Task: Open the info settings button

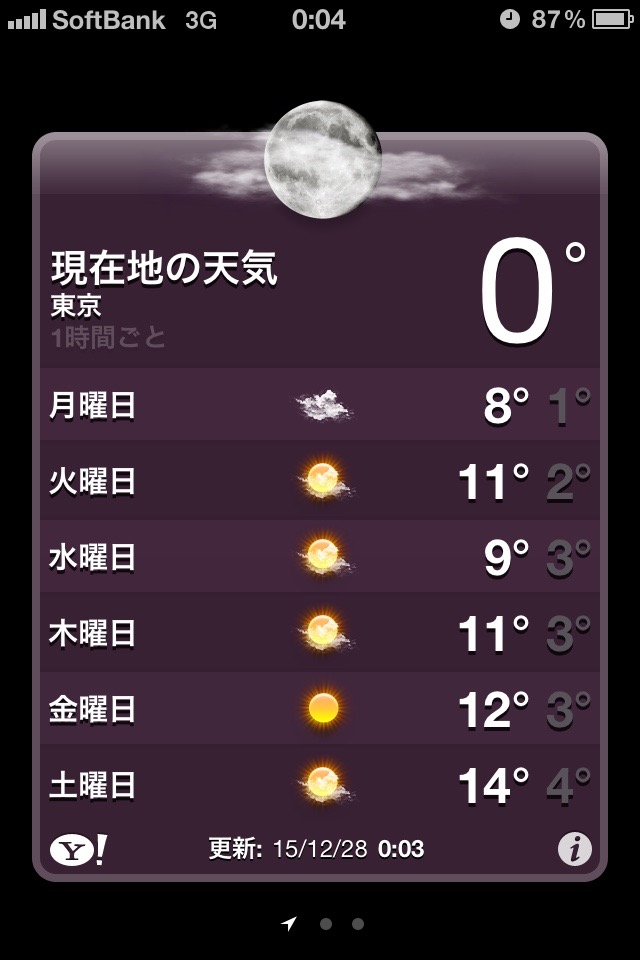Action: pyautogui.click(x=574, y=850)
